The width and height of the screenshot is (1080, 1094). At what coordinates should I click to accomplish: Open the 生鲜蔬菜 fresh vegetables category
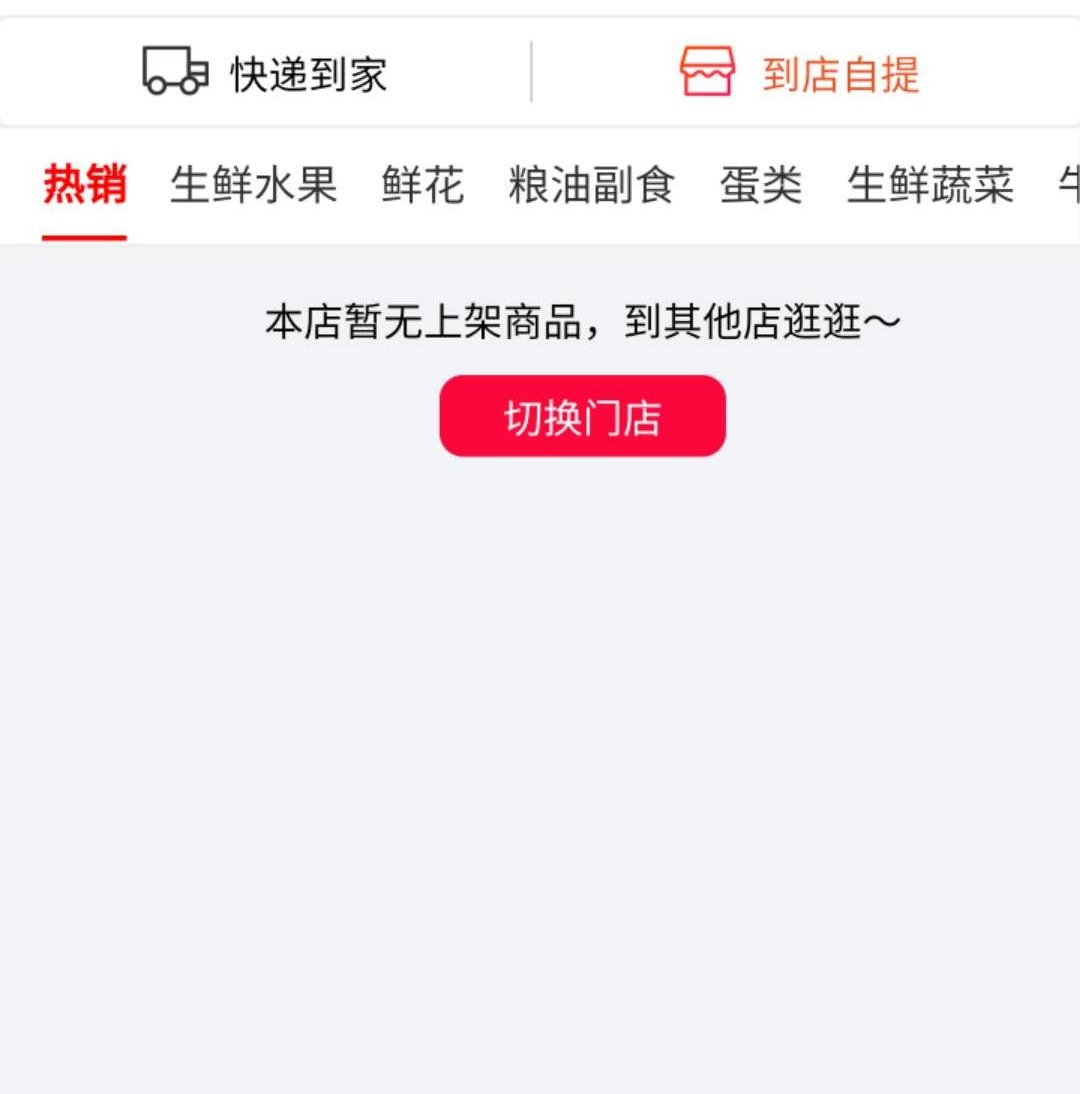(x=930, y=186)
